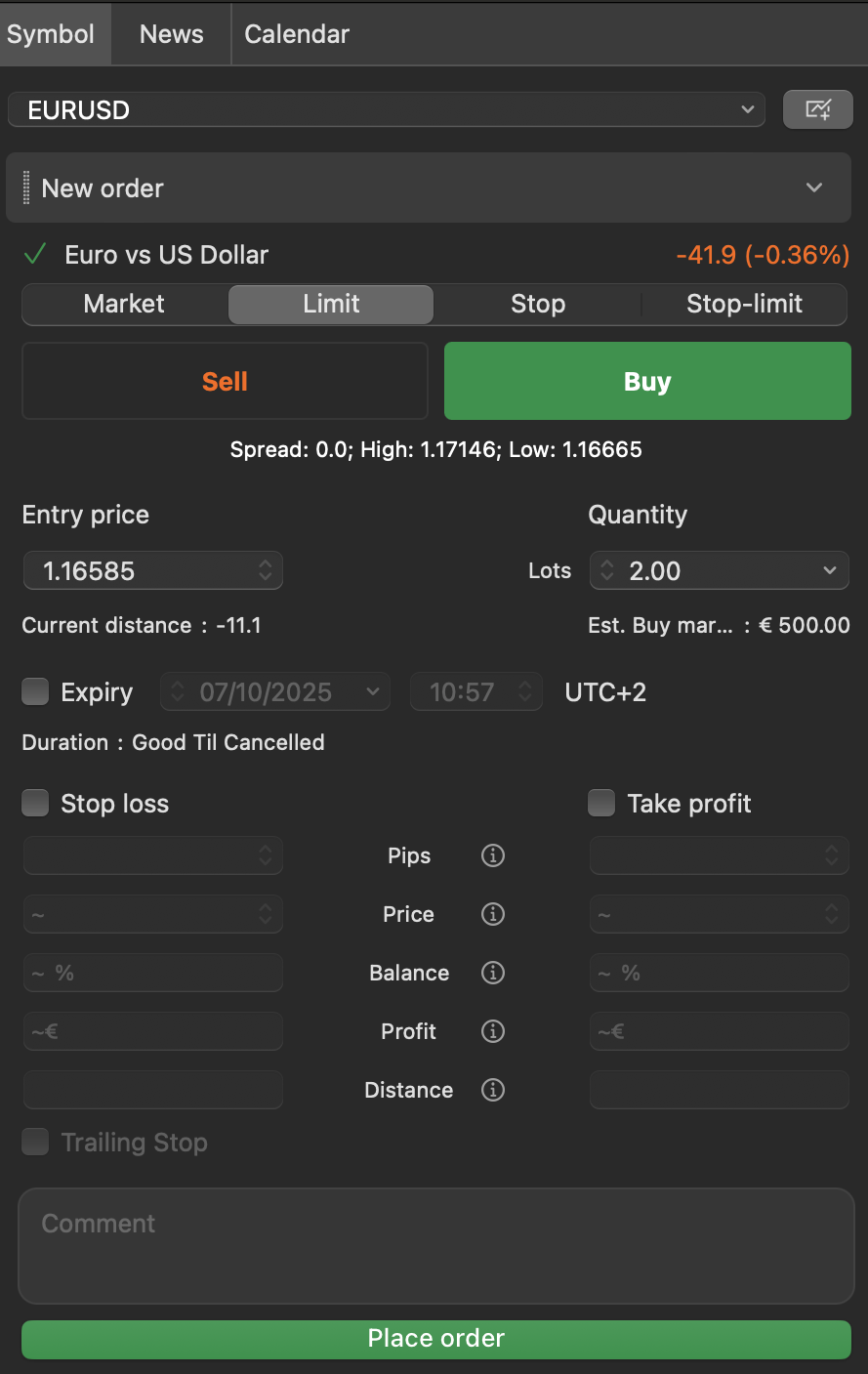Tap the Comment text field
The image size is (868, 1374).
click(x=435, y=1245)
